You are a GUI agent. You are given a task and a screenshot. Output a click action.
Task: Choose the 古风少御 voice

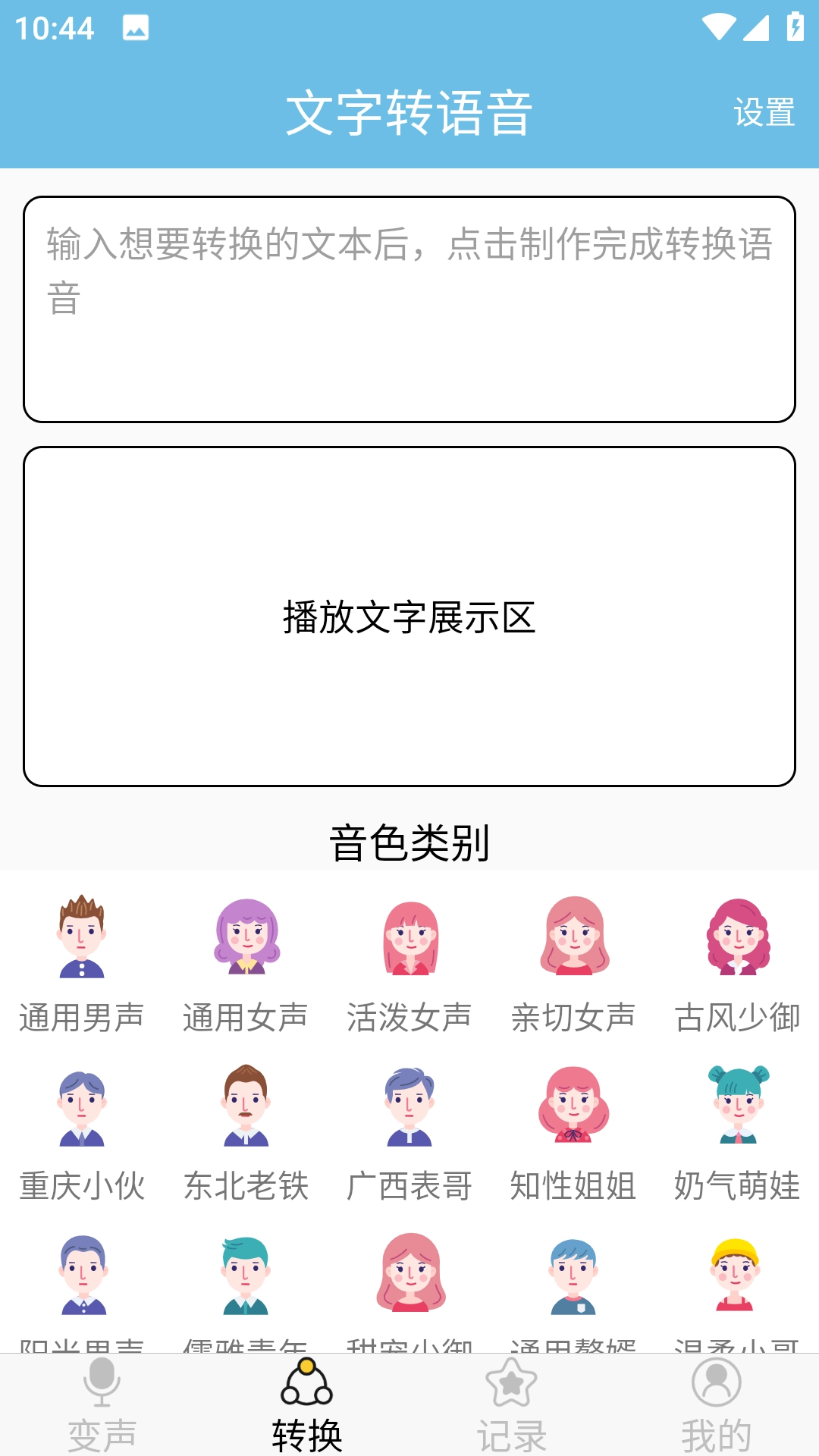pyautogui.click(x=737, y=963)
